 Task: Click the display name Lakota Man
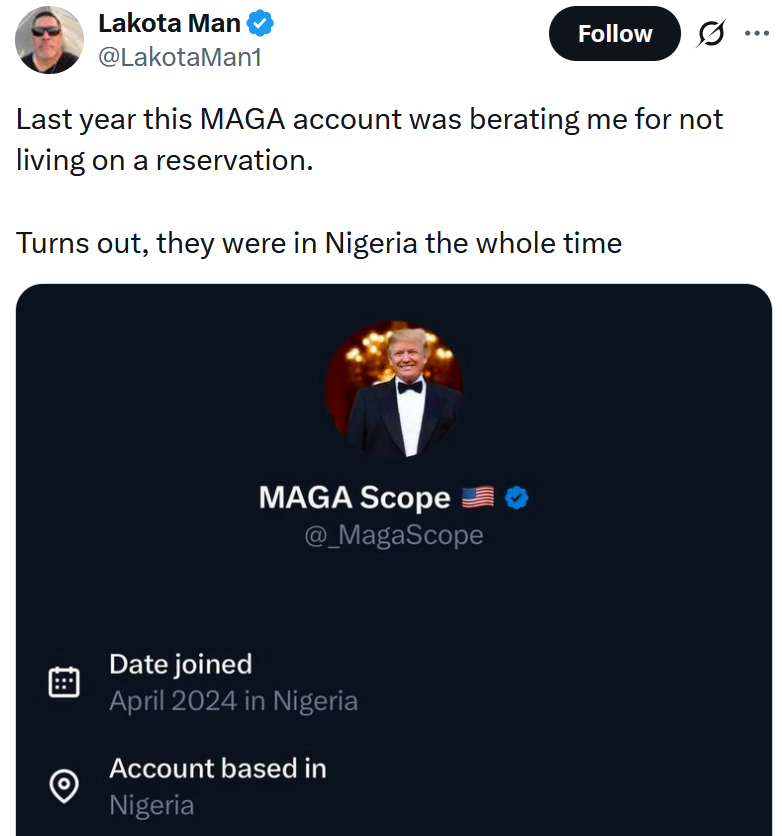coord(167,22)
